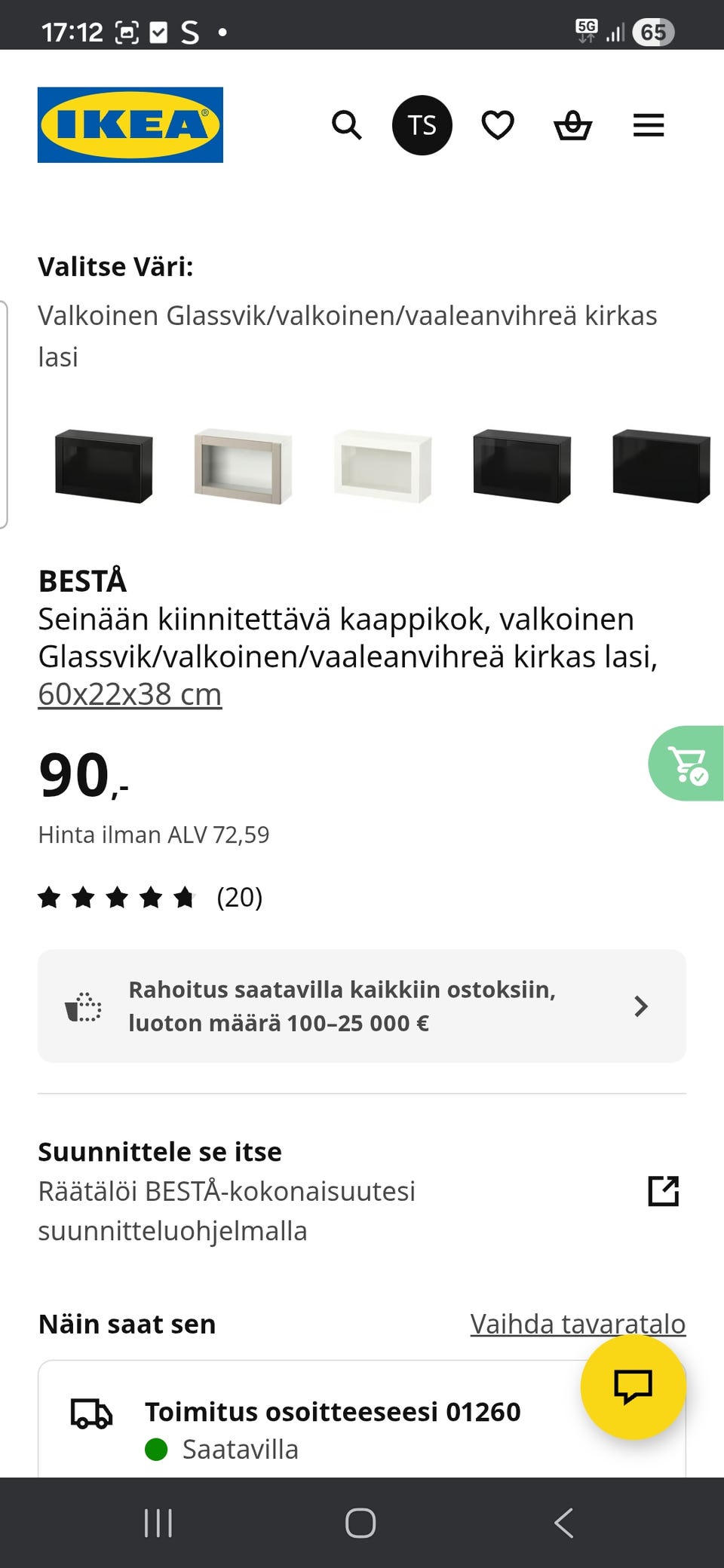
Task: Open the 60x22x38 cm dimensions link
Action: pos(130,694)
